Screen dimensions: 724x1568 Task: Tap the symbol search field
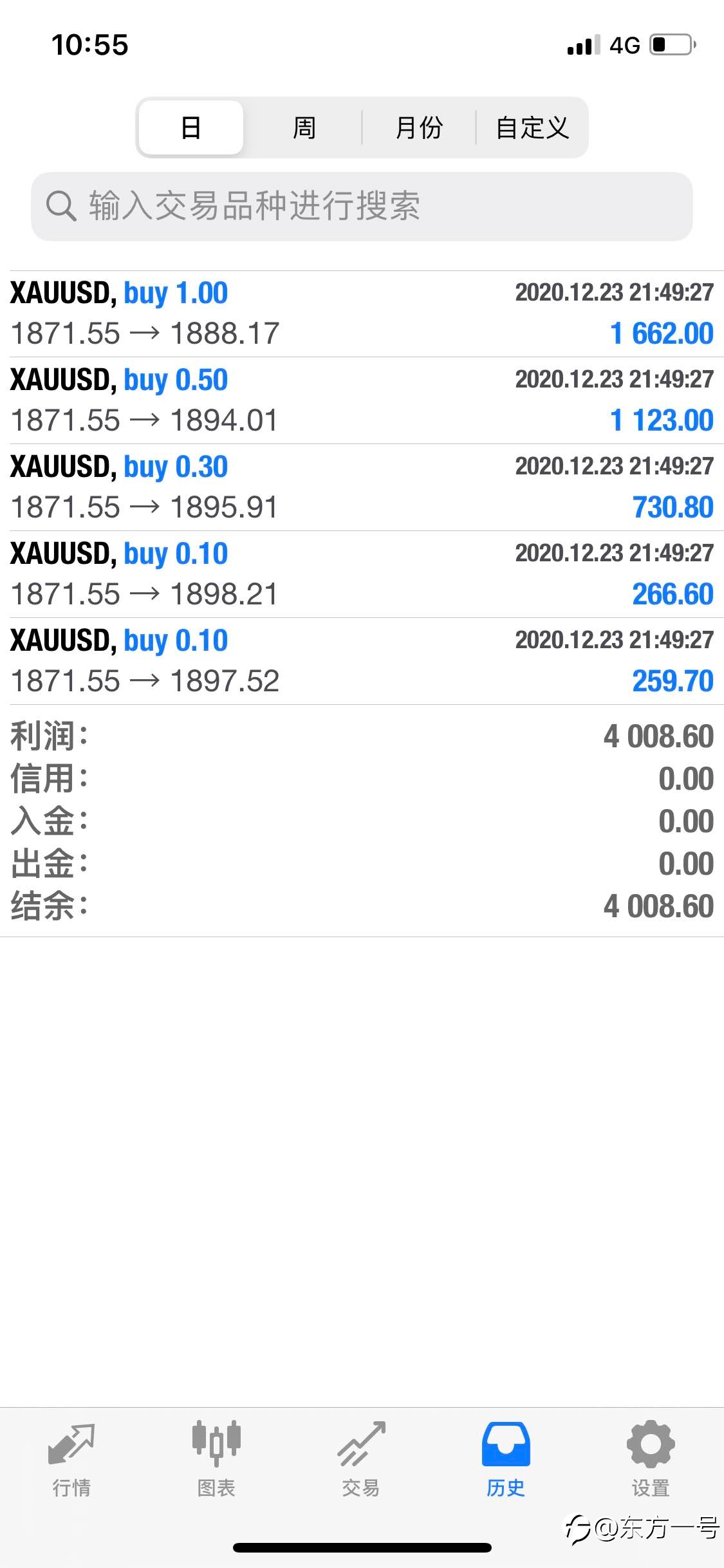[362, 207]
